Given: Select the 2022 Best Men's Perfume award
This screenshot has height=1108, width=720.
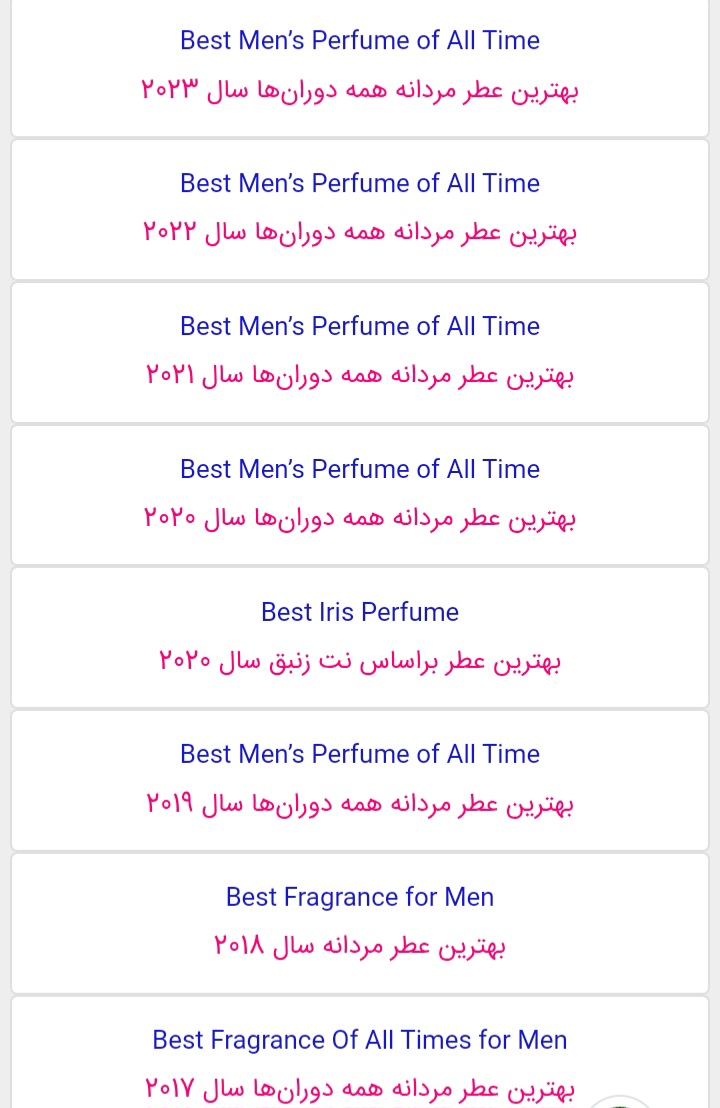Looking at the screenshot, I should (x=360, y=209).
